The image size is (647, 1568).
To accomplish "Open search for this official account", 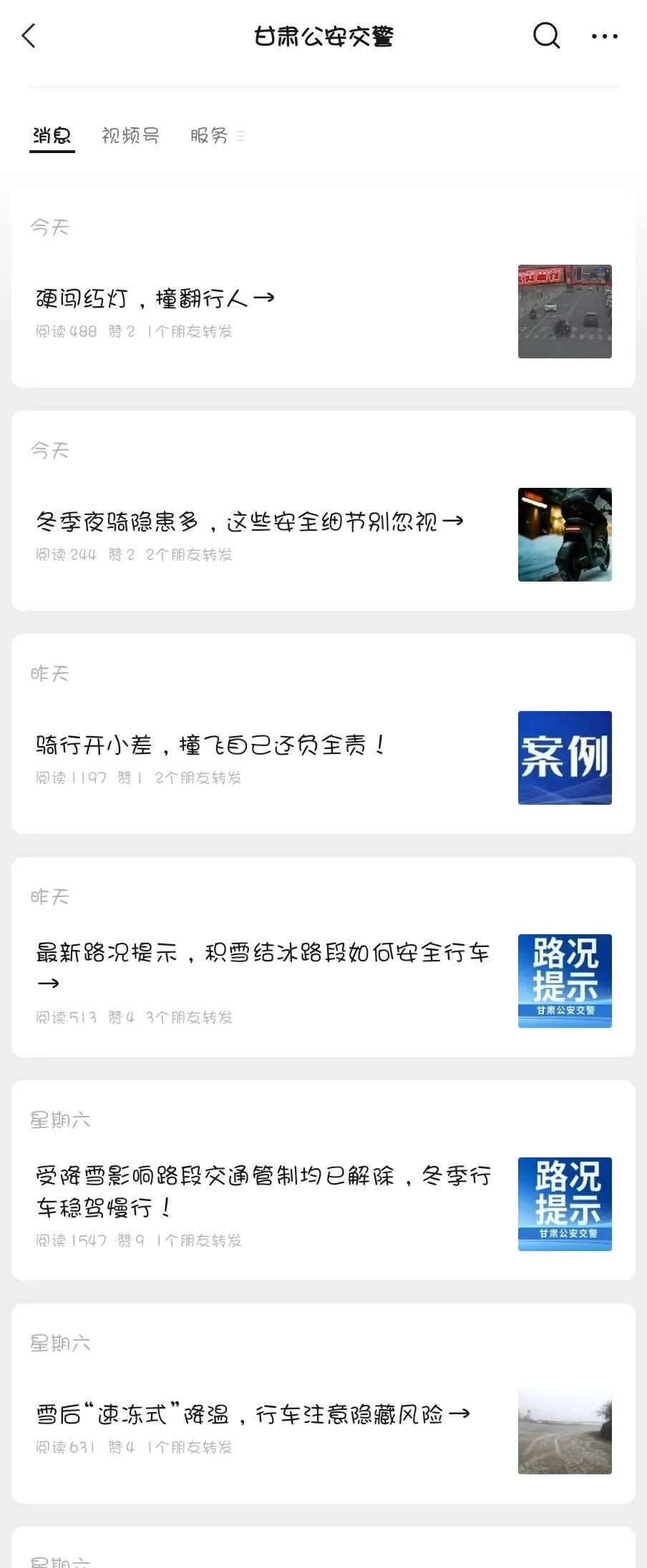I will point(545,35).
